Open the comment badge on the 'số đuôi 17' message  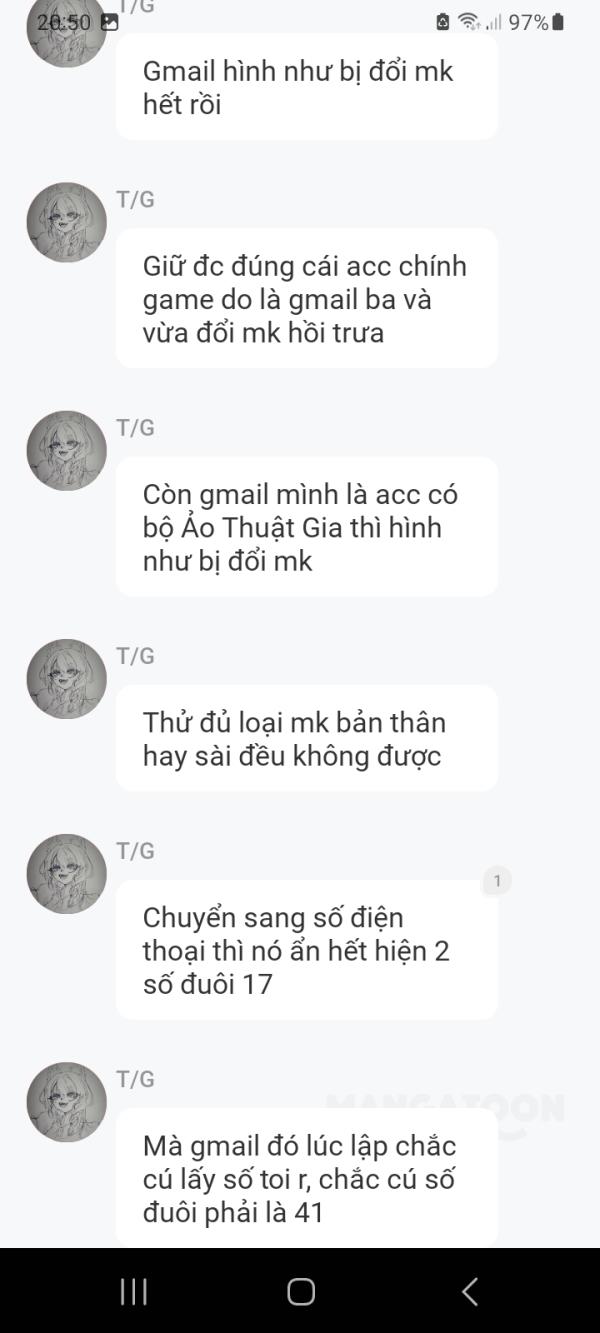[497, 881]
